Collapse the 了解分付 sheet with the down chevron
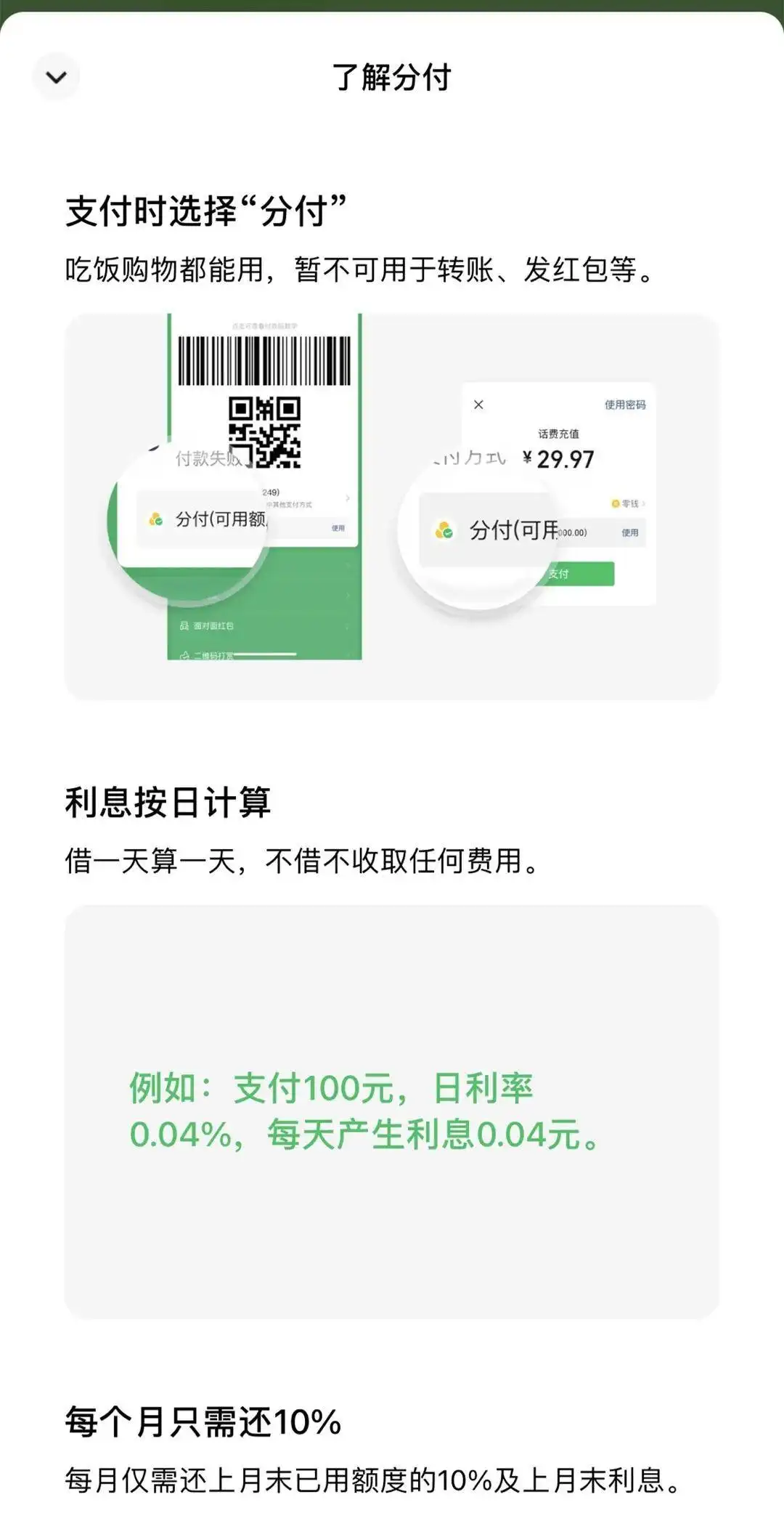This screenshot has width=784, height=1513. coord(56,76)
